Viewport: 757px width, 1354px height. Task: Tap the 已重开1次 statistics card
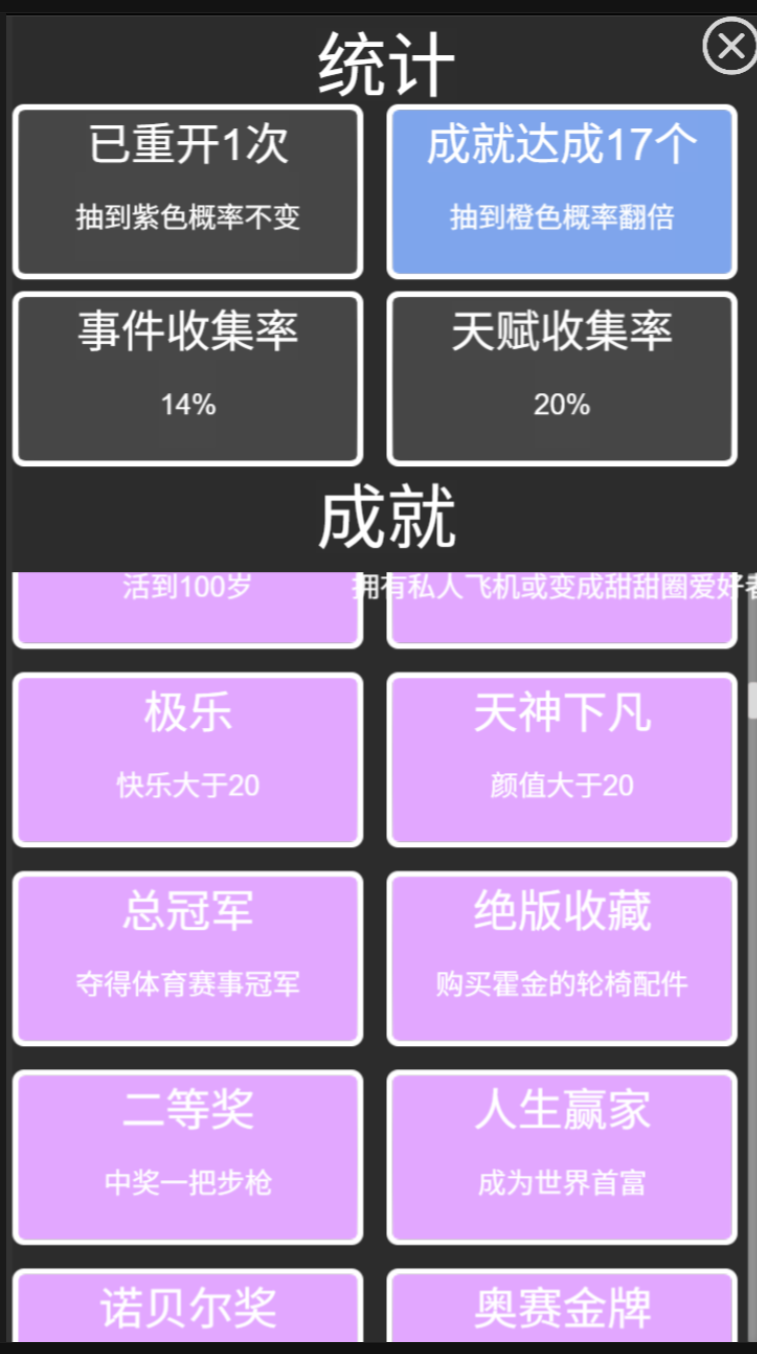(x=187, y=191)
